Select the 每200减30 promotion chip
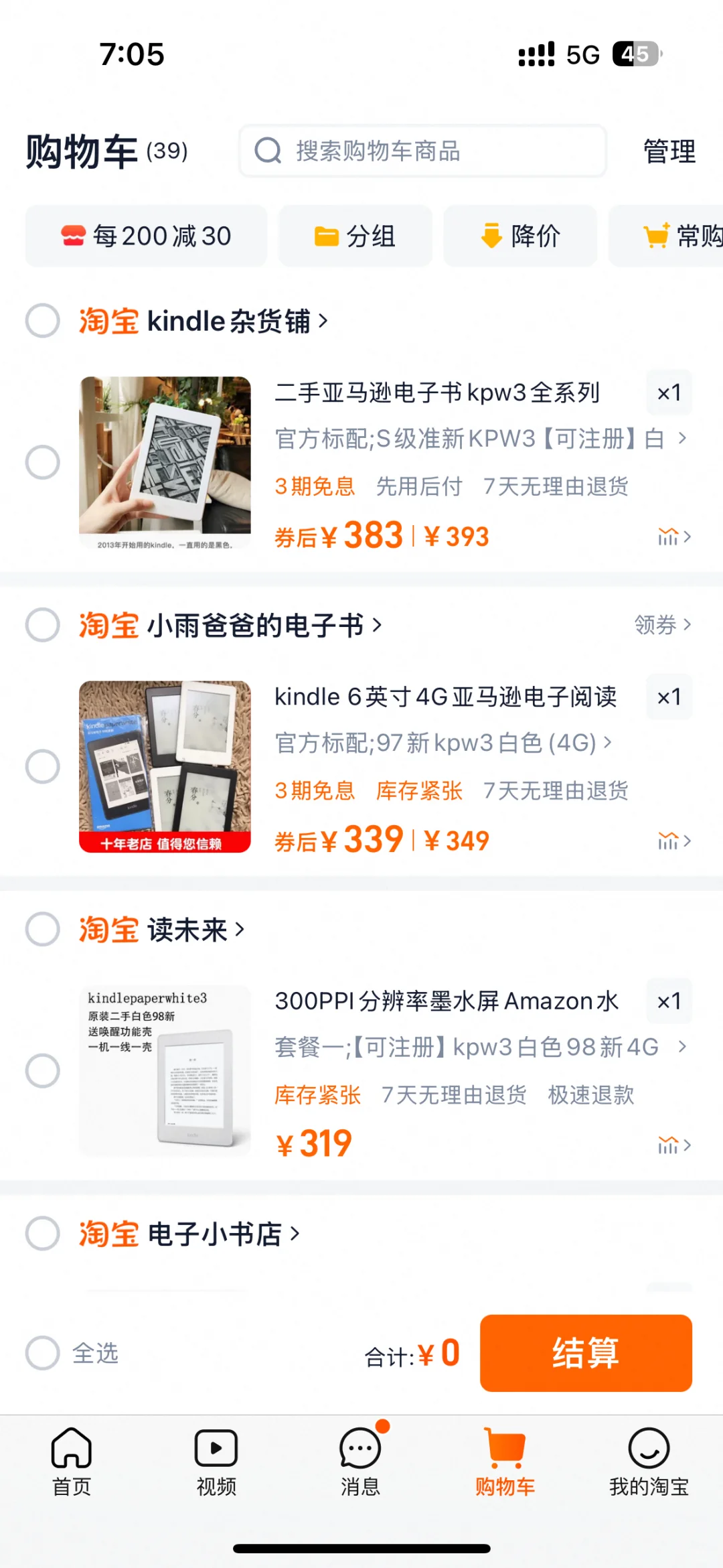The width and height of the screenshot is (723, 1568). 146,236
